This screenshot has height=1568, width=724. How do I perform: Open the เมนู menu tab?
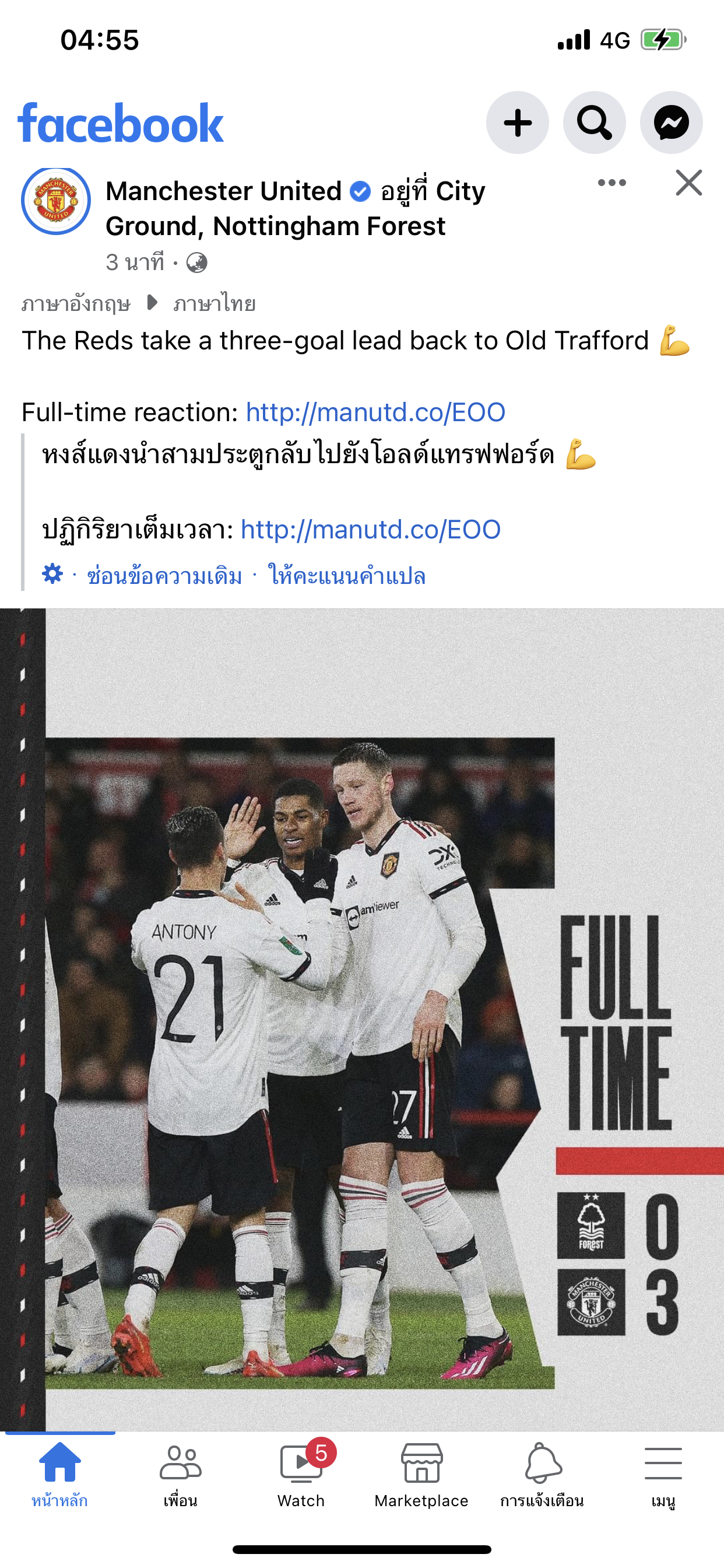663,1473
